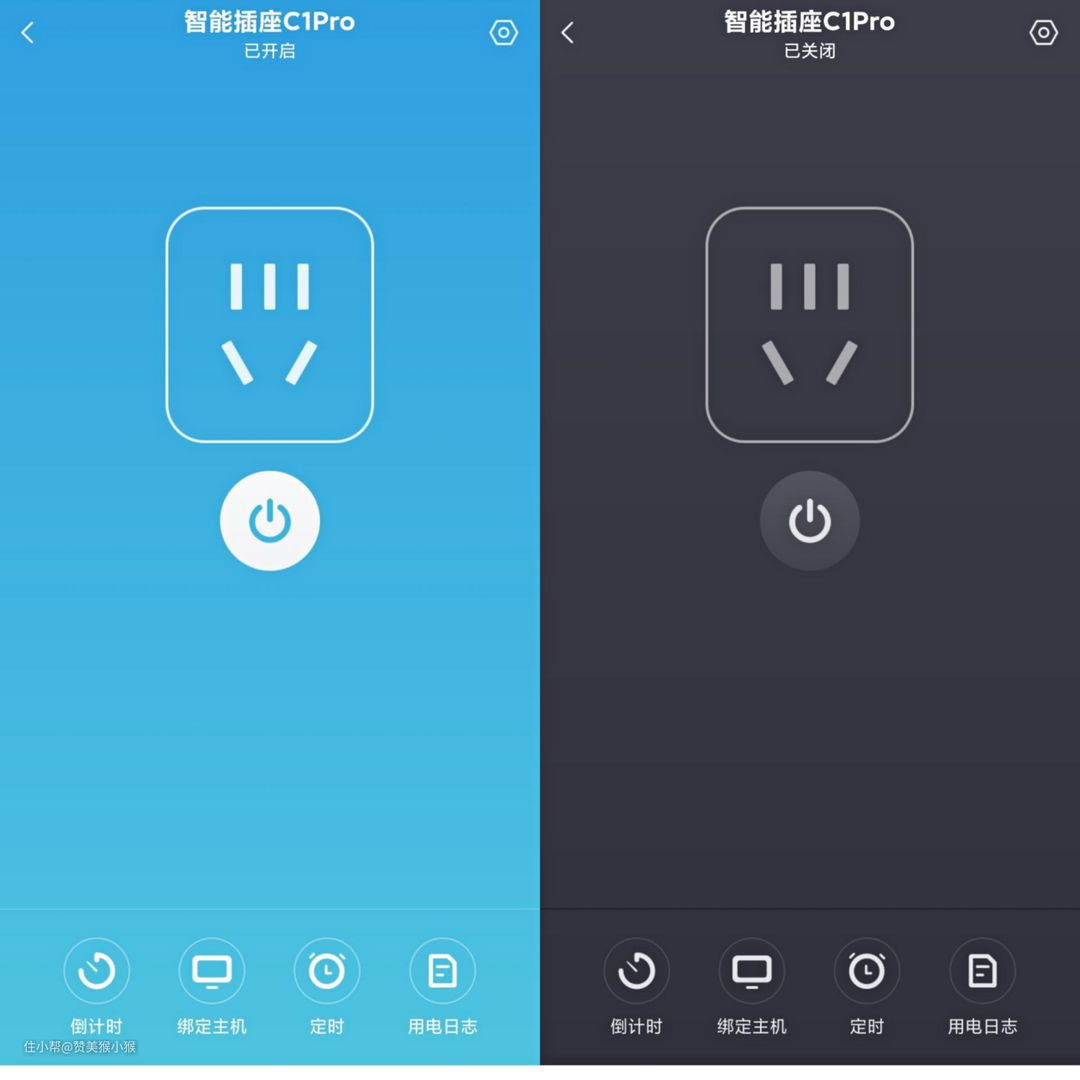Open 用电日志 on the blue screen
Screen dimensions: 1080x1080
click(442, 971)
